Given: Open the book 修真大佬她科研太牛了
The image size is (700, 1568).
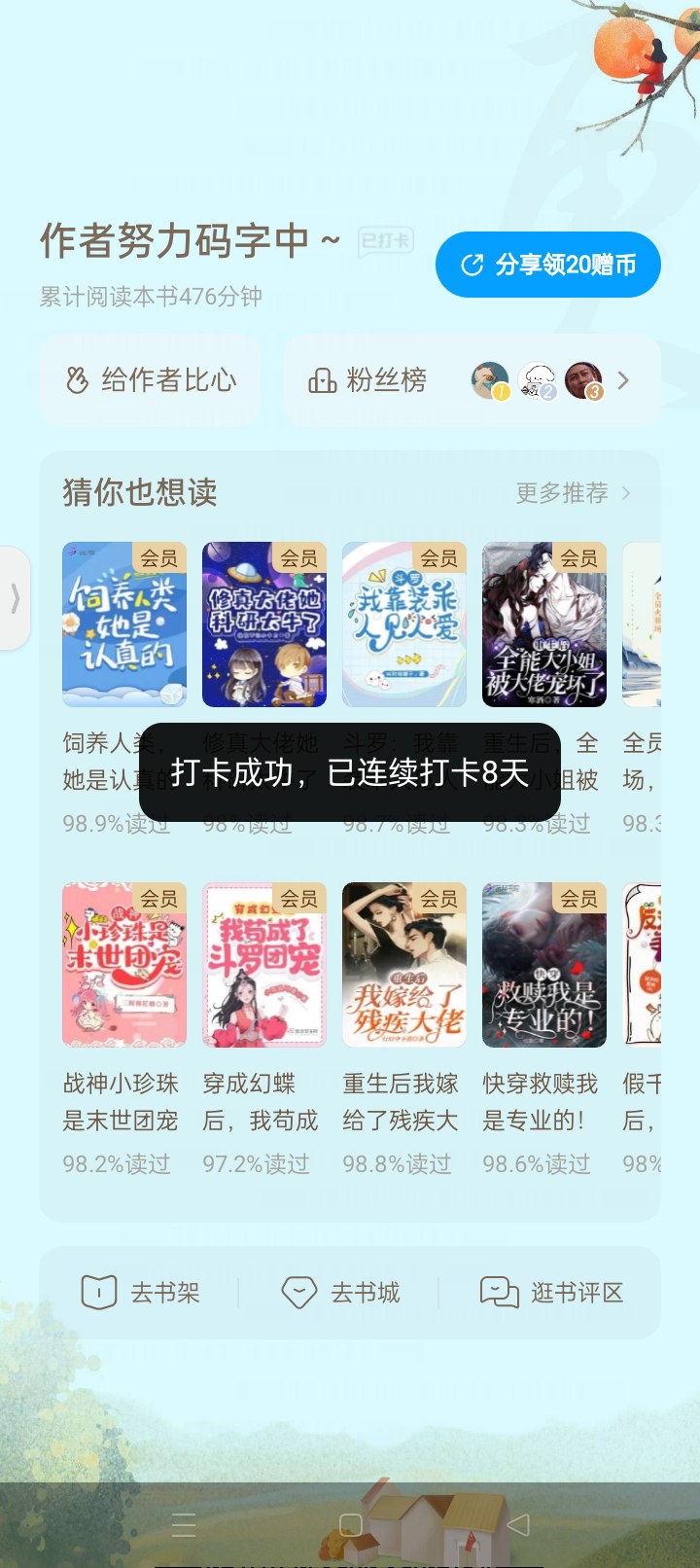Looking at the screenshot, I should 264,624.
